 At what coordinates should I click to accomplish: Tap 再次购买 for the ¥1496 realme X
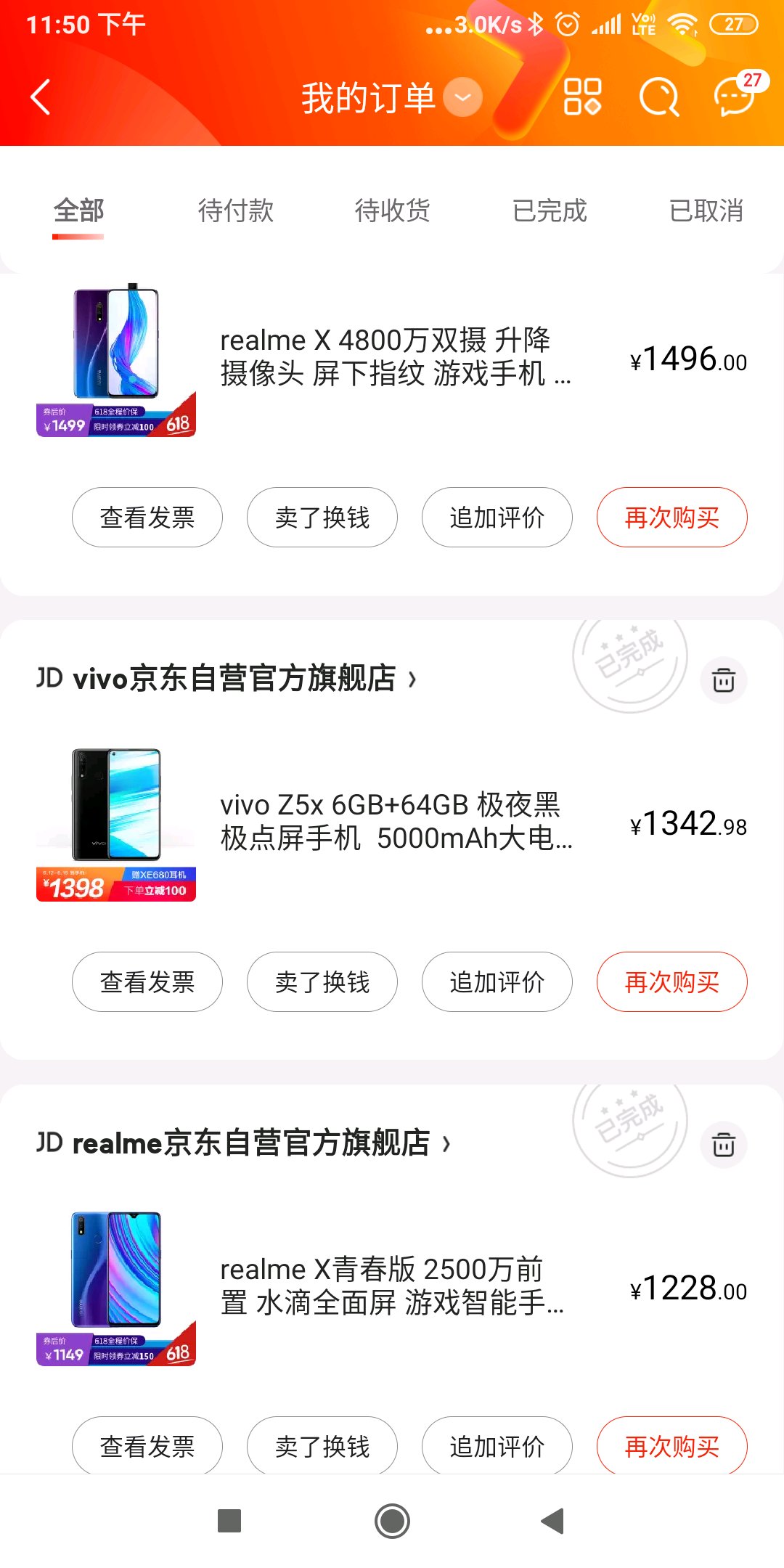pos(671,518)
